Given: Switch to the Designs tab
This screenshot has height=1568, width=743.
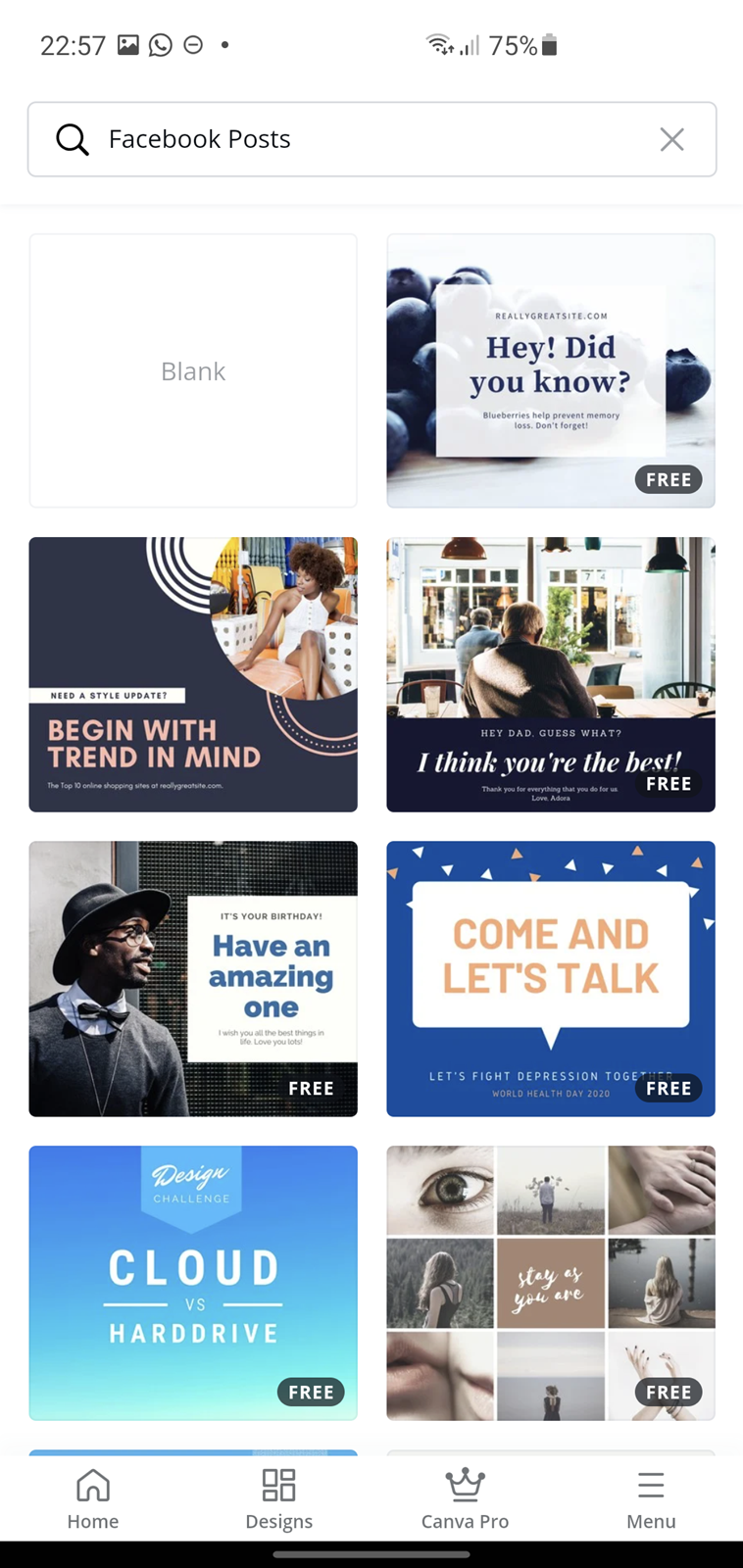Looking at the screenshot, I should point(279,1498).
